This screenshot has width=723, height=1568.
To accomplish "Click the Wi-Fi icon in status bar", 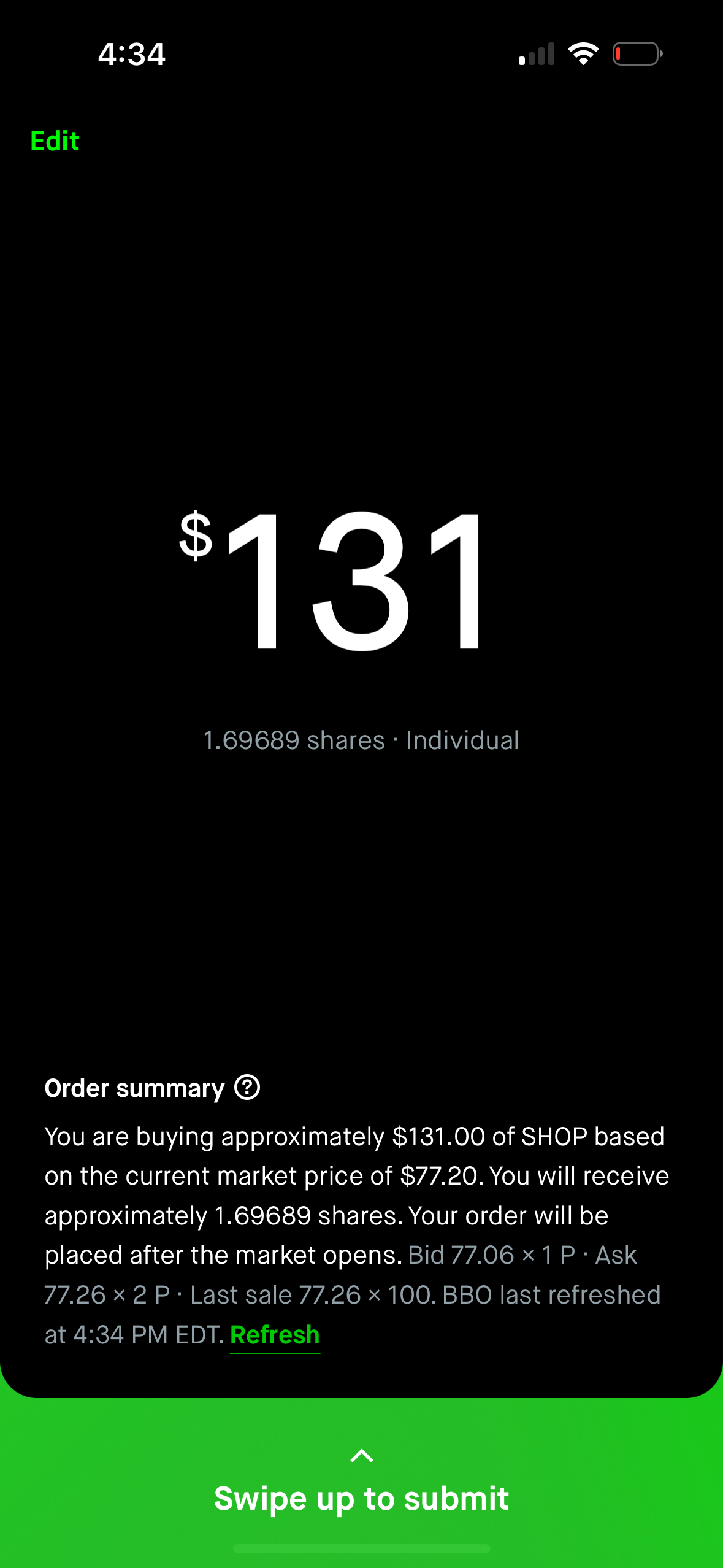I will tap(582, 53).
